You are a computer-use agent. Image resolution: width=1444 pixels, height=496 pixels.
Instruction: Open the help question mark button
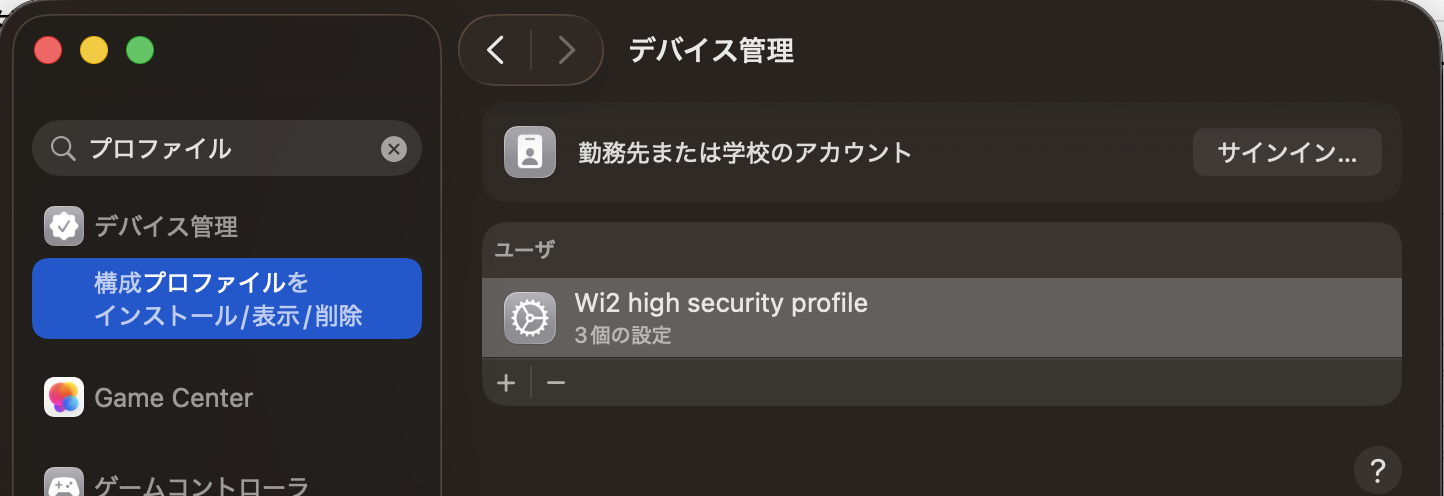pyautogui.click(x=1377, y=469)
